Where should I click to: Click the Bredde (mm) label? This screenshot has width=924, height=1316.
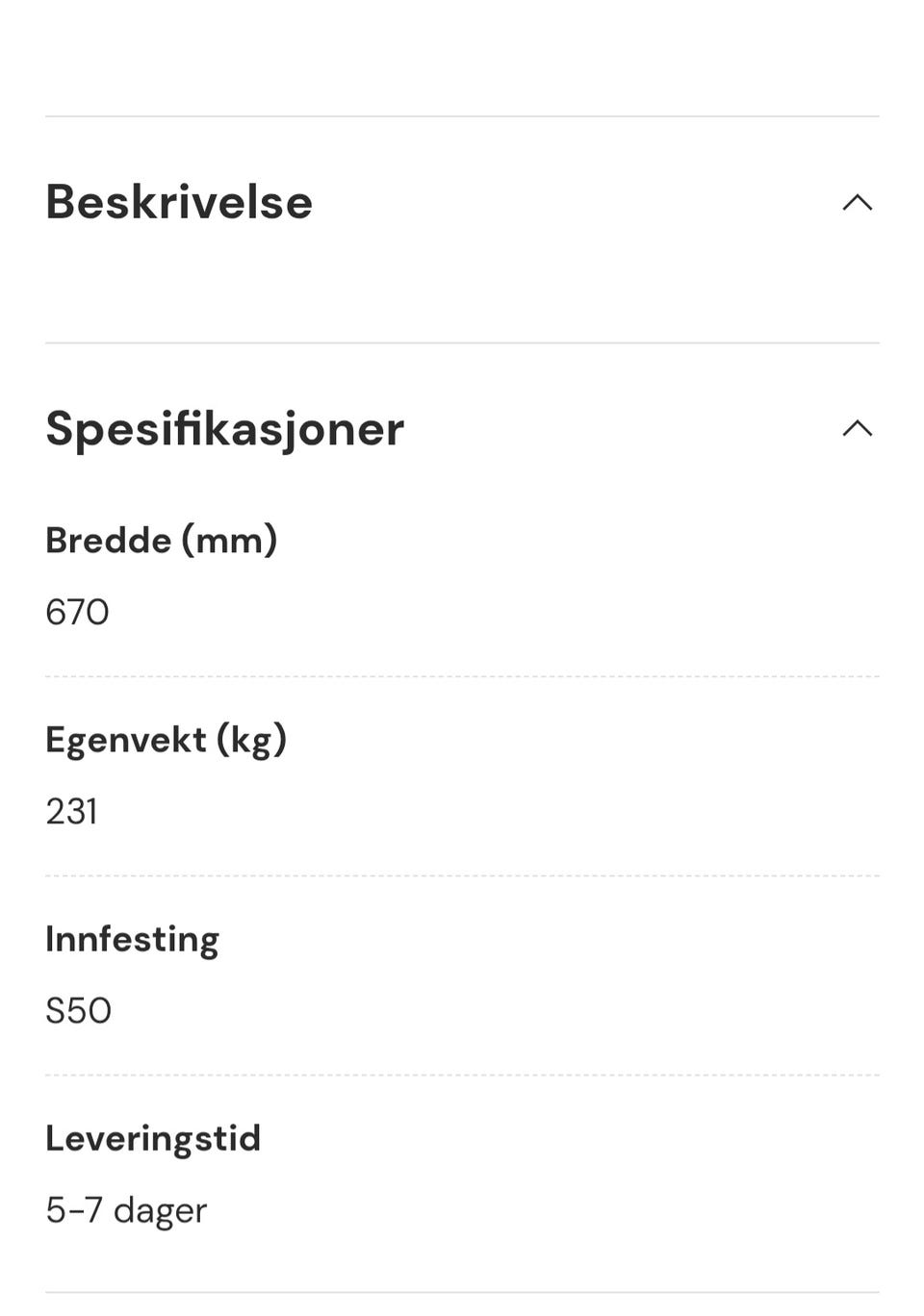pos(161,540)
